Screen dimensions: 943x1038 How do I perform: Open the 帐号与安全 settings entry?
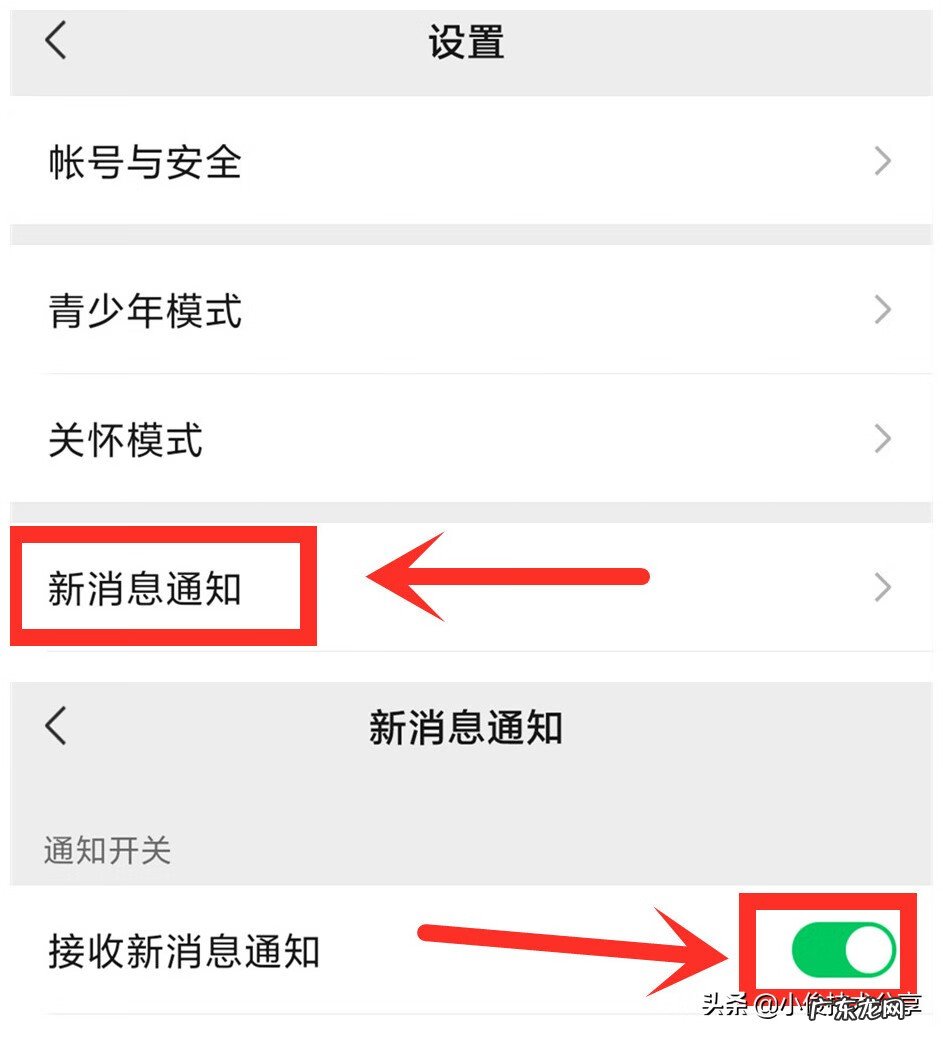[145, 162]
